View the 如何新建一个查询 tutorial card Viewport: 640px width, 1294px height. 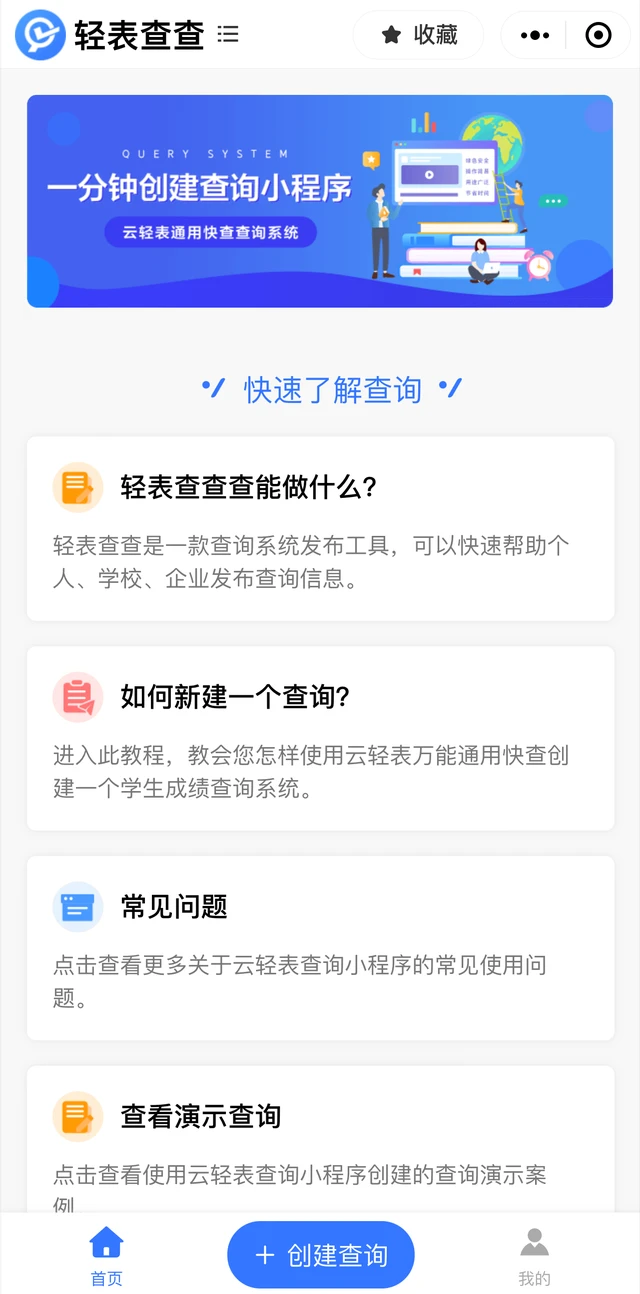pos(320,738)
